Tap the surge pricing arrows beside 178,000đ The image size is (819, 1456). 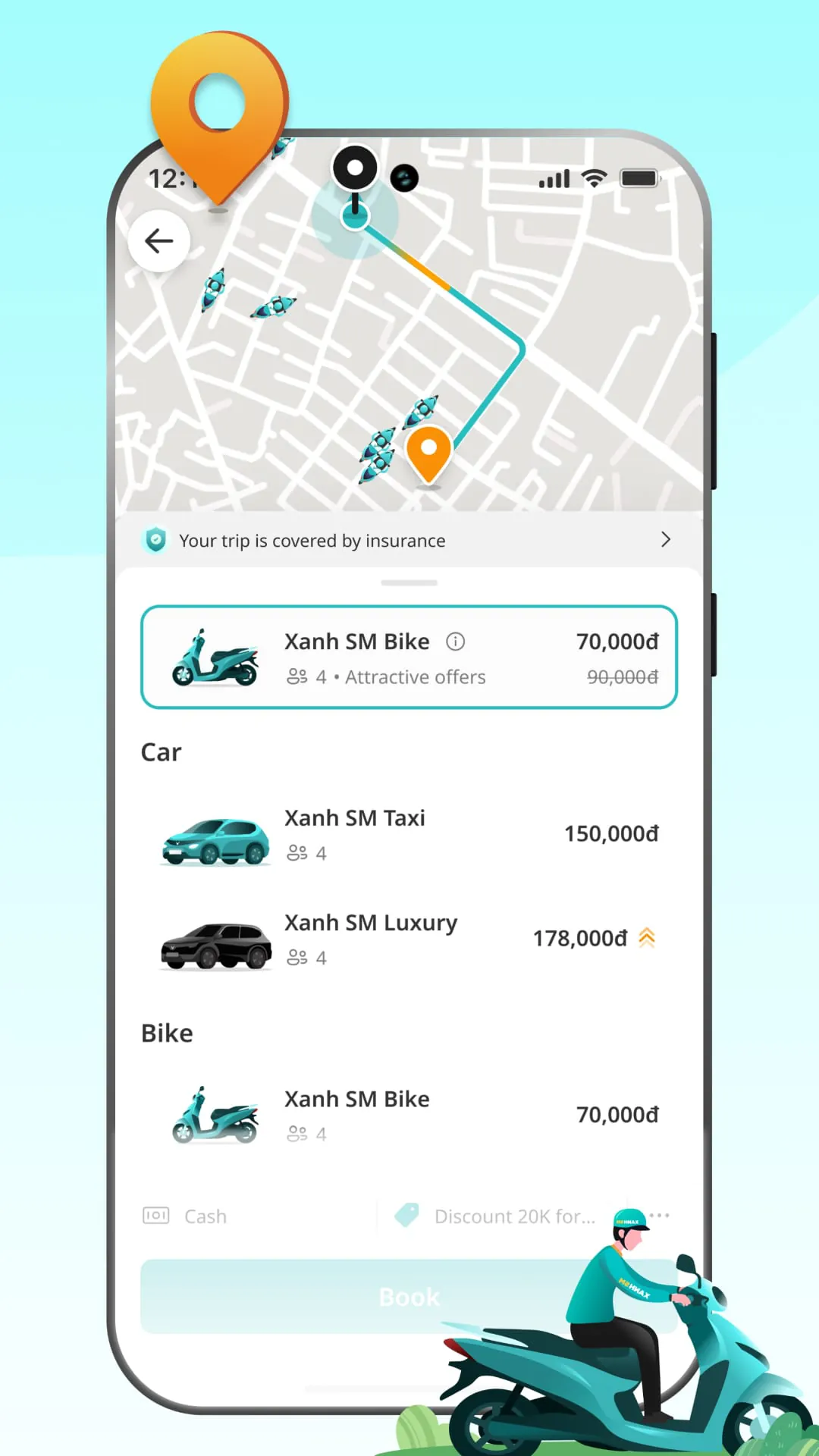[646, 938]
